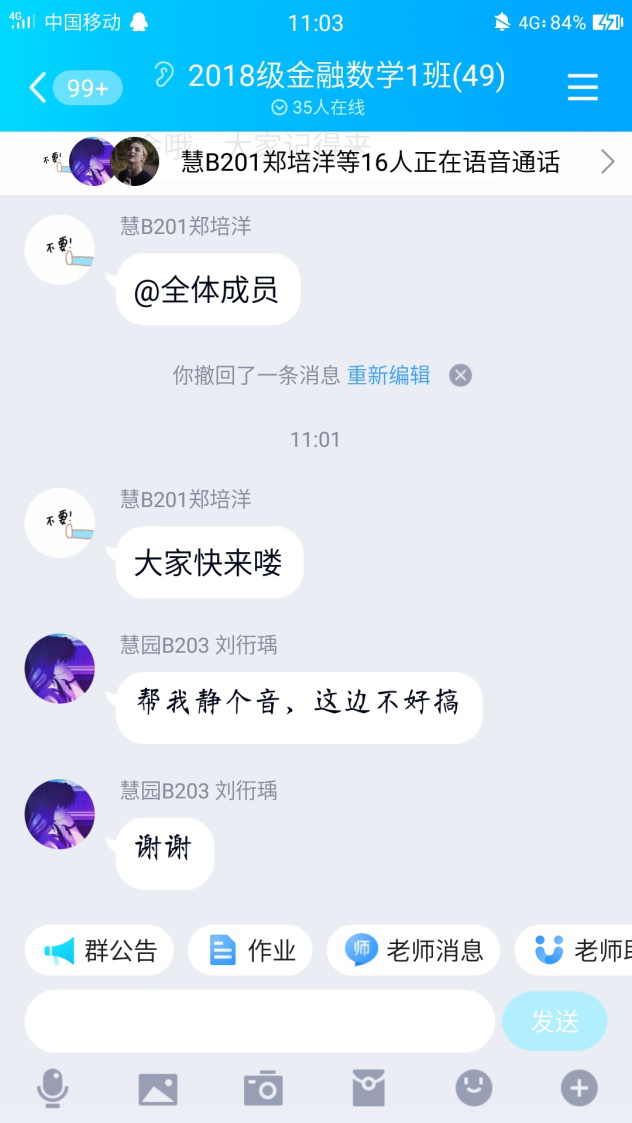View 慧B201郑培洋's avatar beside 大家快来喽
The height and width of the screenshot is (1123, 632).
[x=60, y=523]
